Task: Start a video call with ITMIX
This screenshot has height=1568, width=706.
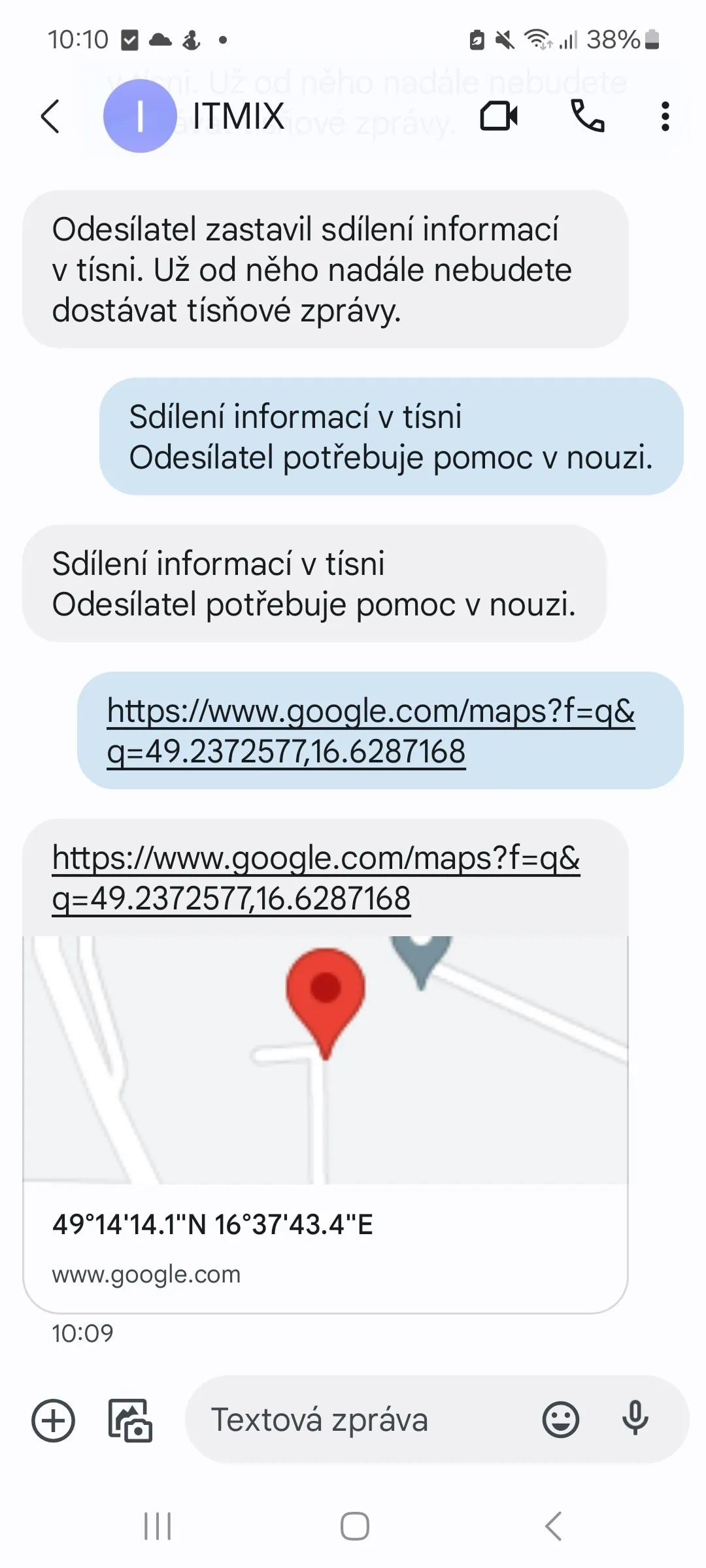Action: point(499,116)
